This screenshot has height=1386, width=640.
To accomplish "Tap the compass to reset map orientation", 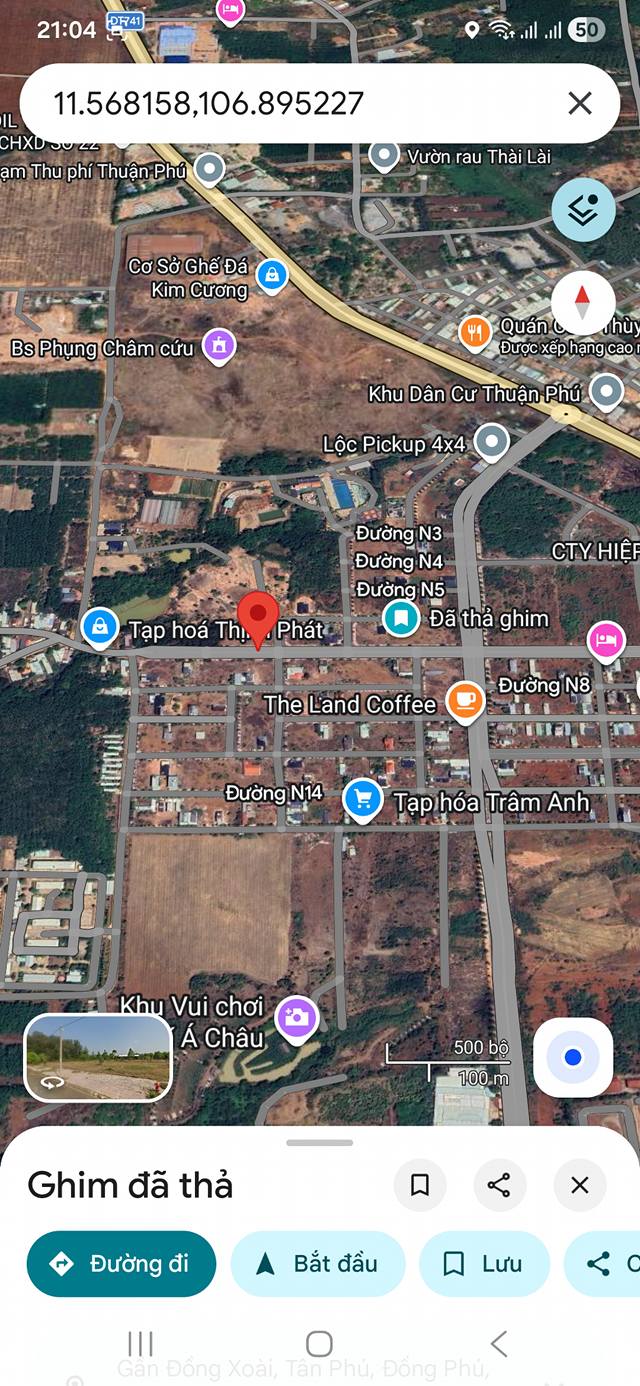I will click(x=583, y=302).
